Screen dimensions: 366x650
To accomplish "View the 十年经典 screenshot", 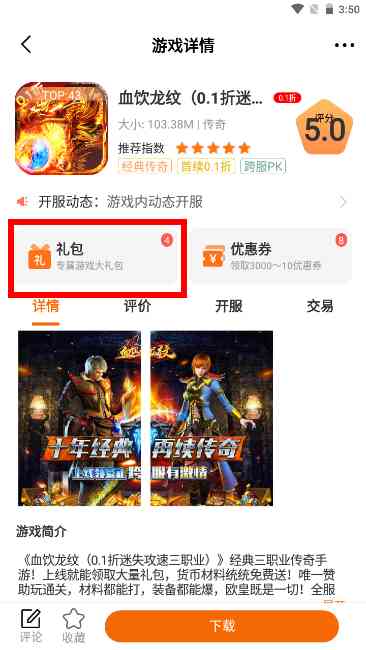I will pos(79,418).
